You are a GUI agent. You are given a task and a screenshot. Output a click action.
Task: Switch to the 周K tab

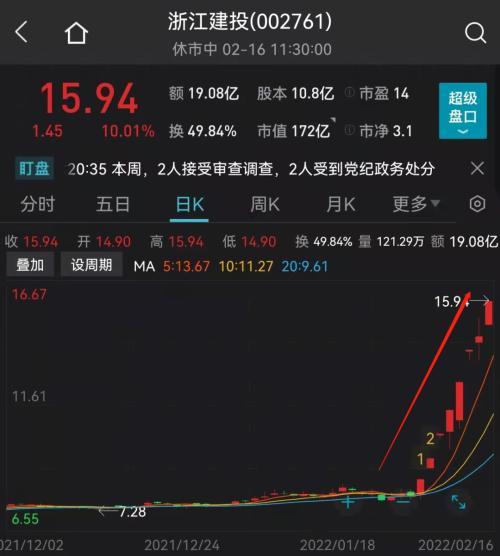pos(265,205)
